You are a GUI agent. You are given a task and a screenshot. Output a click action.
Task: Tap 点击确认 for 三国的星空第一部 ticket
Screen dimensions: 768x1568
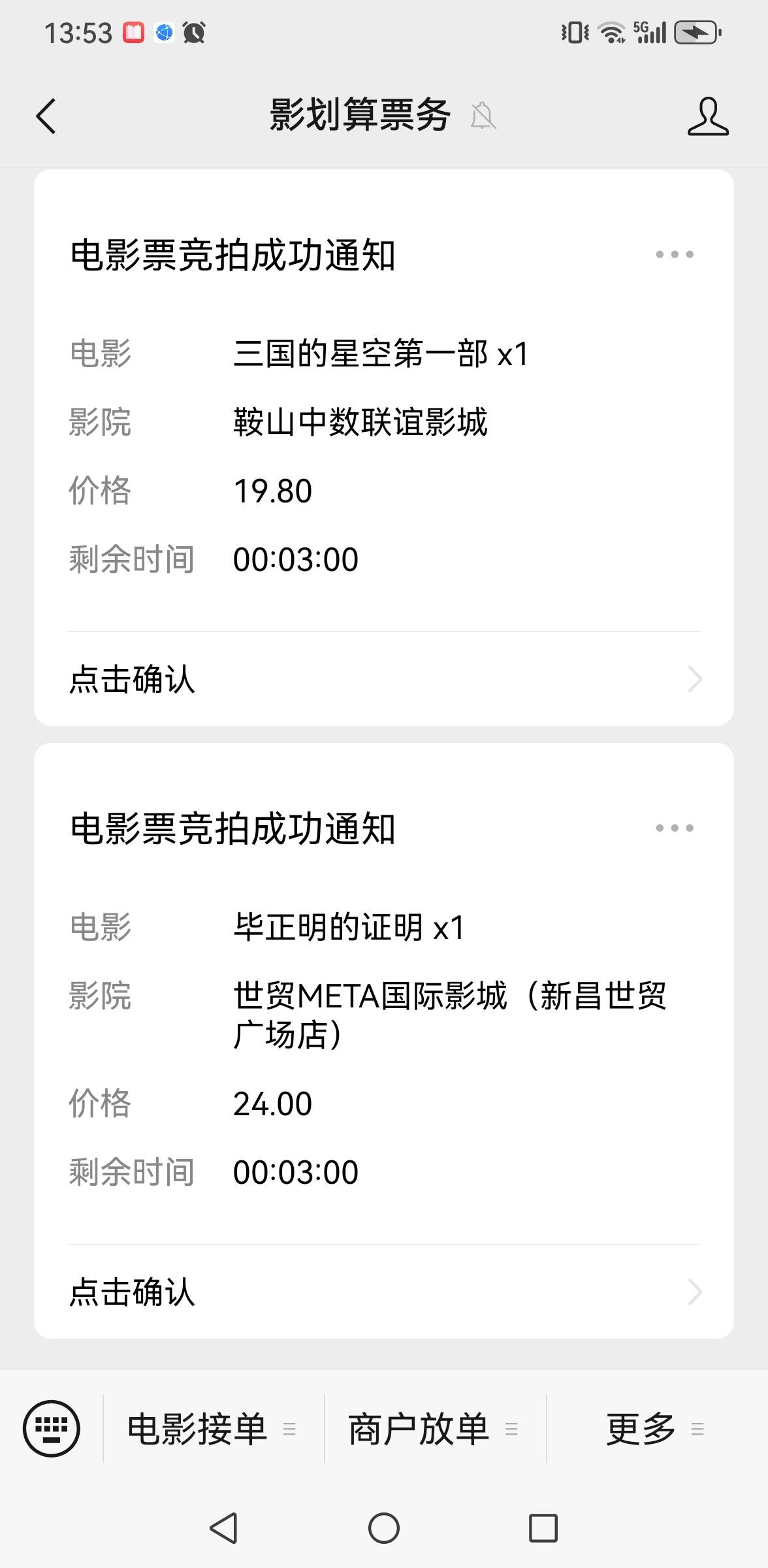coord(384,679)
